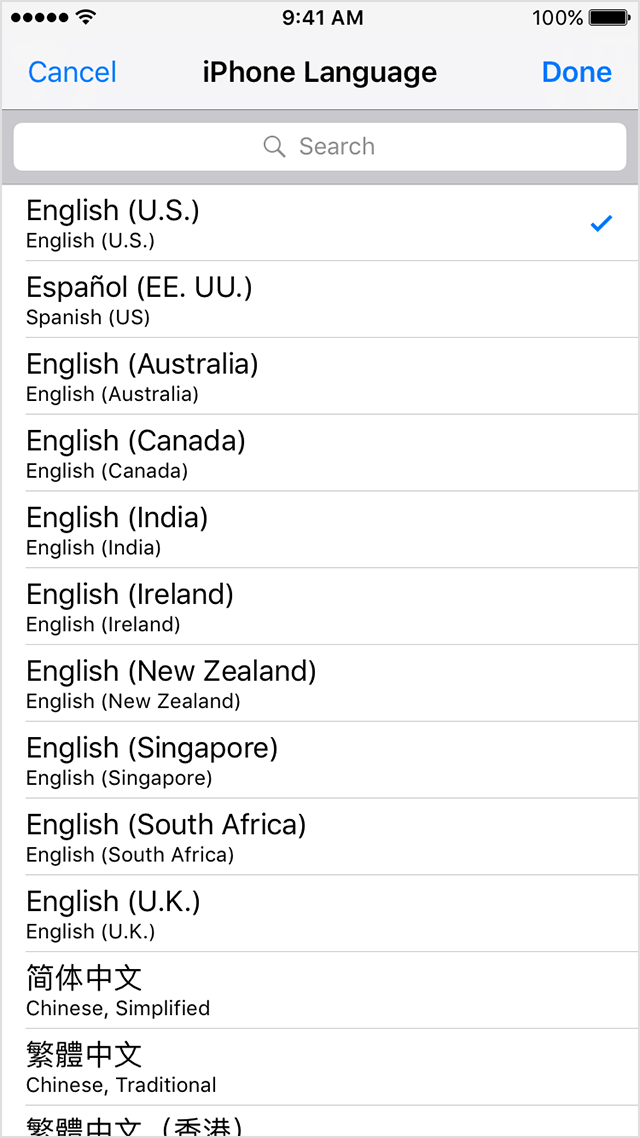Screen dimensions: 640x1138
Task: Tap Cancel to discard language change
Action: tap(72, 73)
